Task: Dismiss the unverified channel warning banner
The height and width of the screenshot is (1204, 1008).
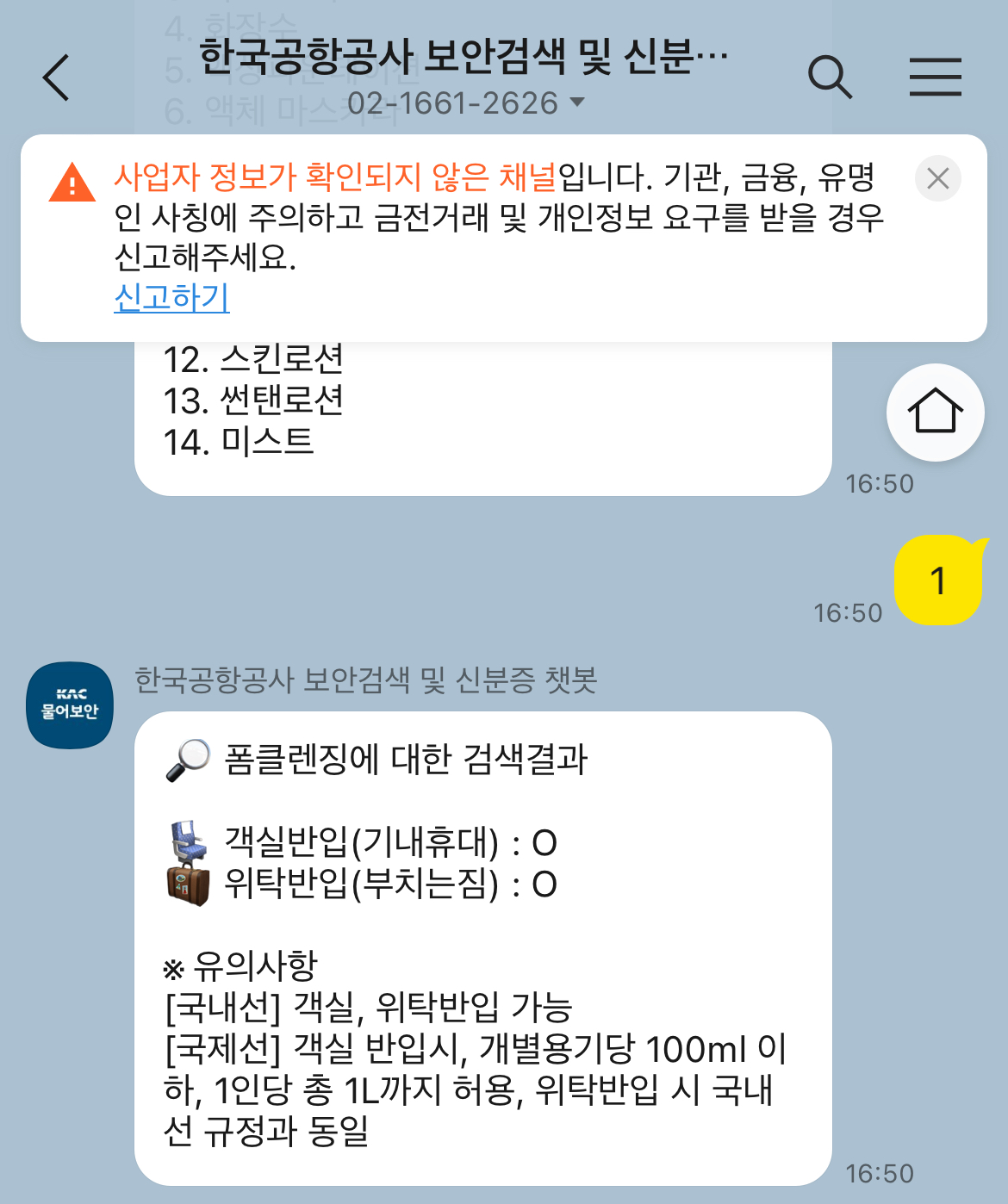Action: [937, 179]
